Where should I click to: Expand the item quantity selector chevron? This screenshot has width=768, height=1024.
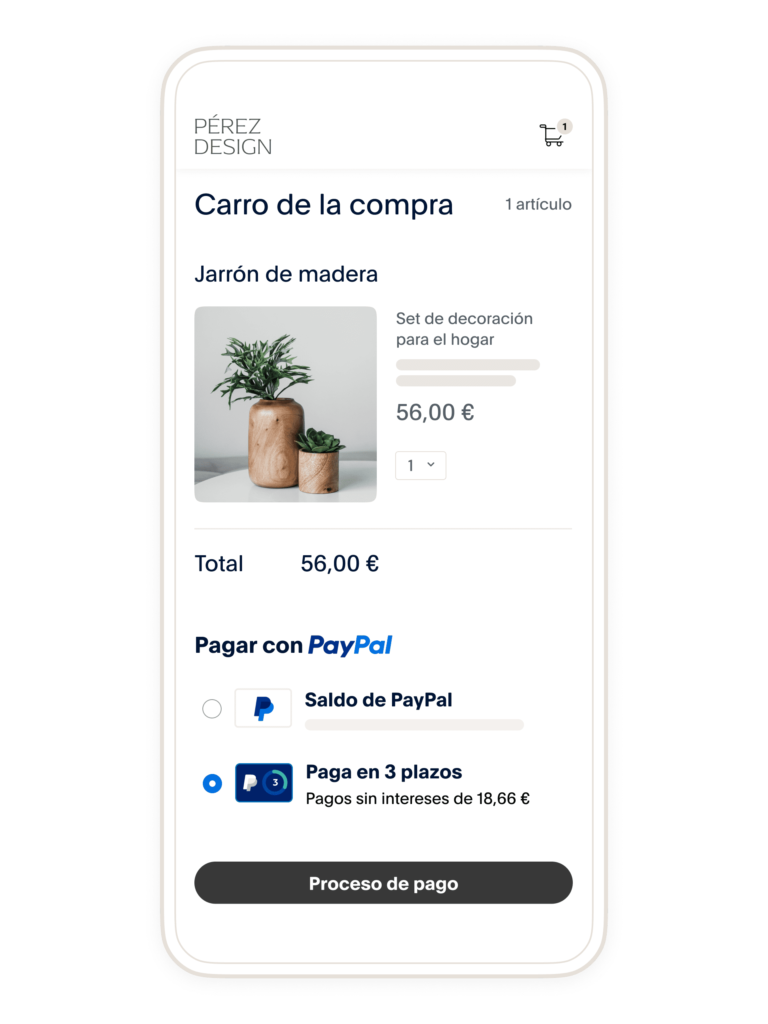[x=432, y=465]
